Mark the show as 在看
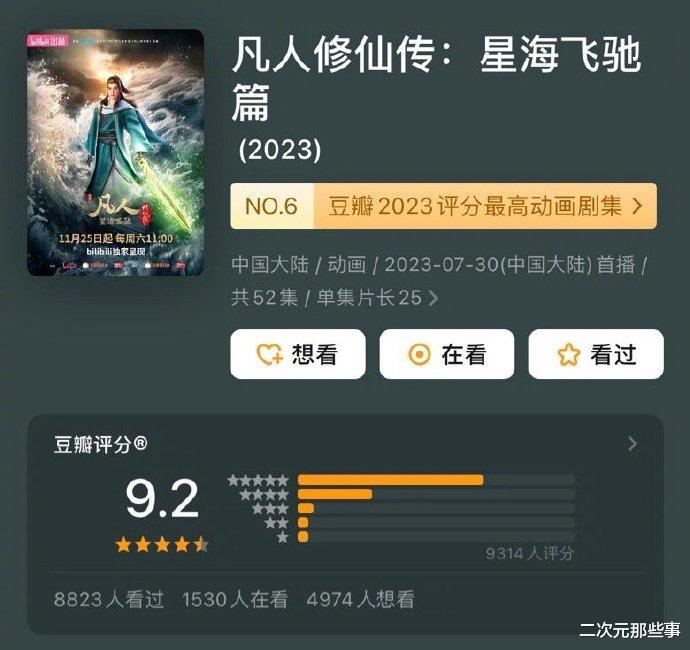The height and width of the screenshot is (650, 690). tap(447, 354)
